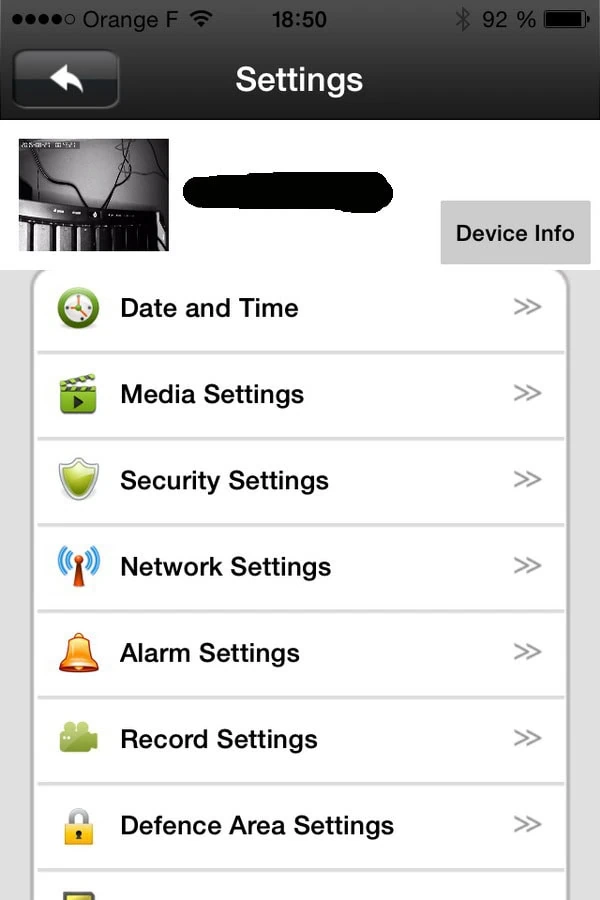Go back using the arrow button
This screenshot has height=900, width=600.
pos(66,79)
